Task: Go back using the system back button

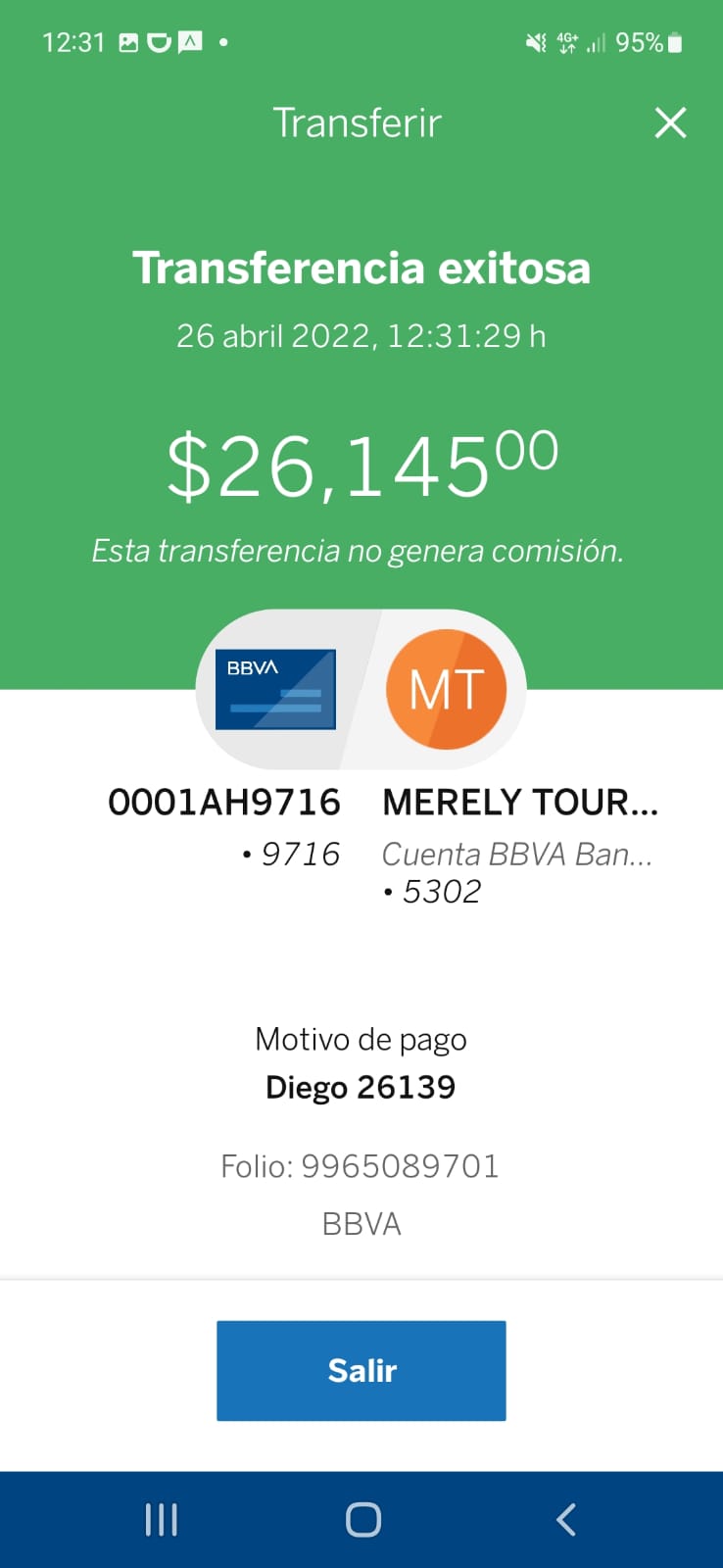Action: point(565,1520)
